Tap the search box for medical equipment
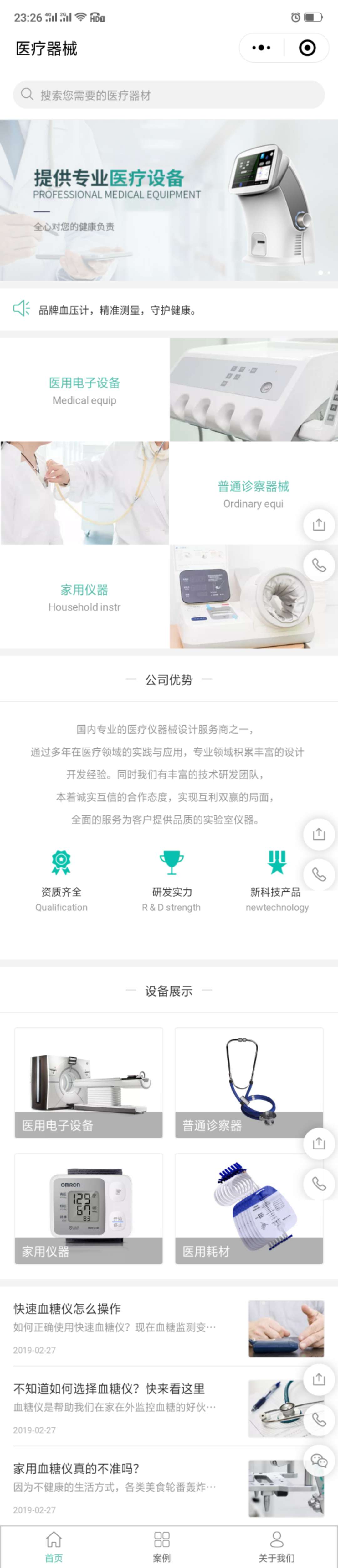 click(168, 95)
